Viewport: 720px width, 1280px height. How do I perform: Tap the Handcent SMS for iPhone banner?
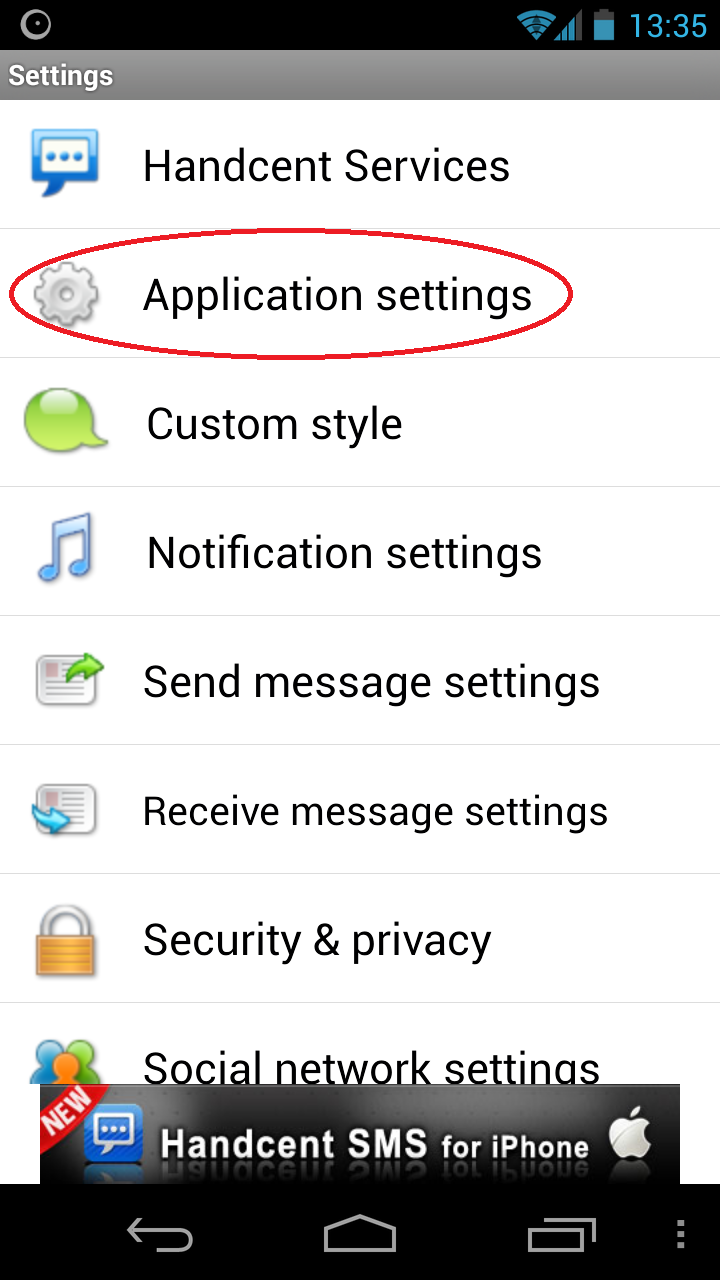(360, 1135)
